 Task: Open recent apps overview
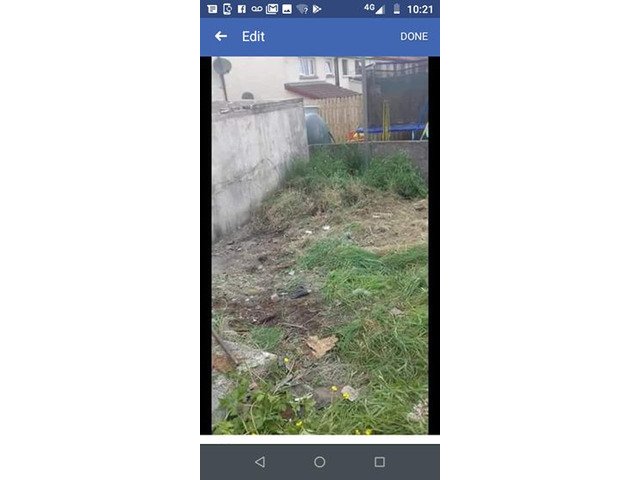click(379, 462)
